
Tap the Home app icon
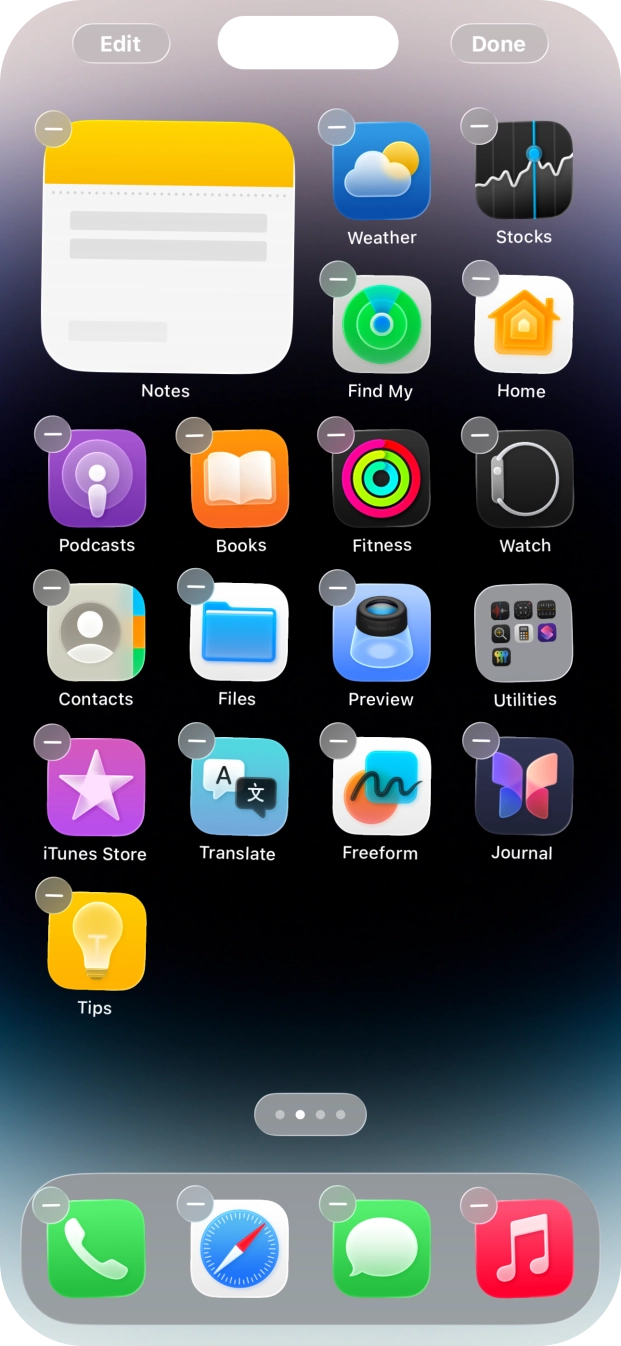[x=524, y=324]
